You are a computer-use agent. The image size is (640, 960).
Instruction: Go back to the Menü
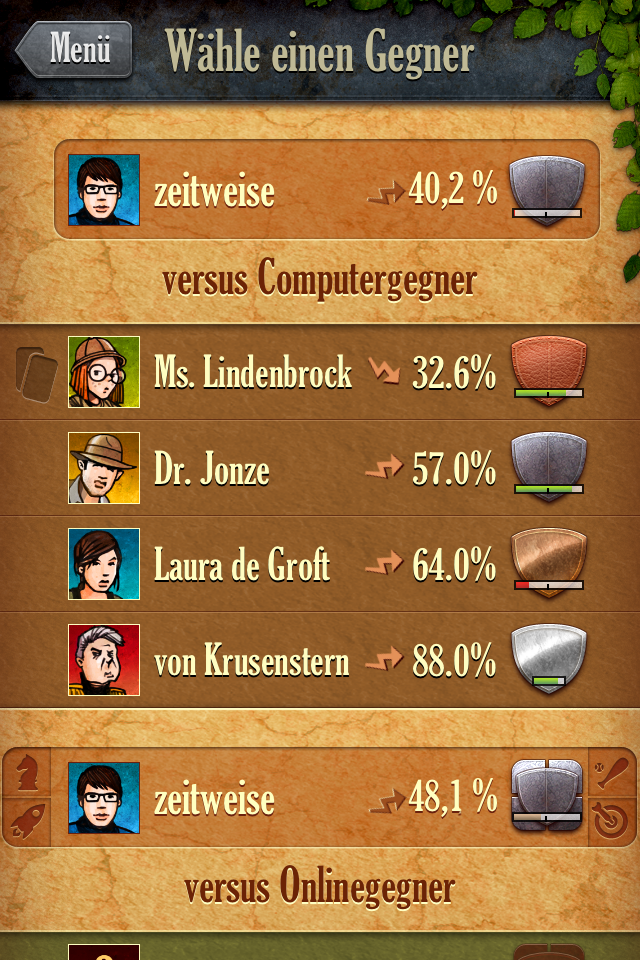click(76, 49)
